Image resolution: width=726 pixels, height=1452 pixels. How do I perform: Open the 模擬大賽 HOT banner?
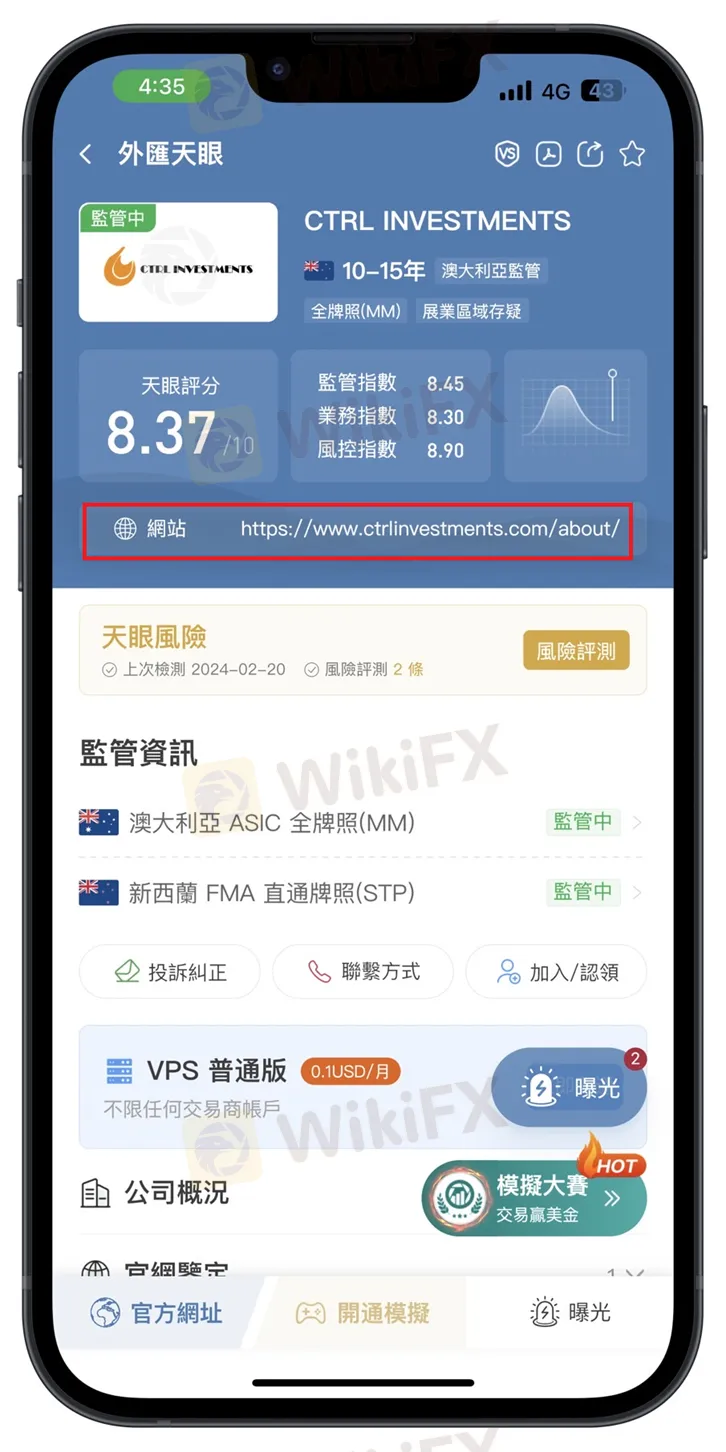pos(534,1198)
